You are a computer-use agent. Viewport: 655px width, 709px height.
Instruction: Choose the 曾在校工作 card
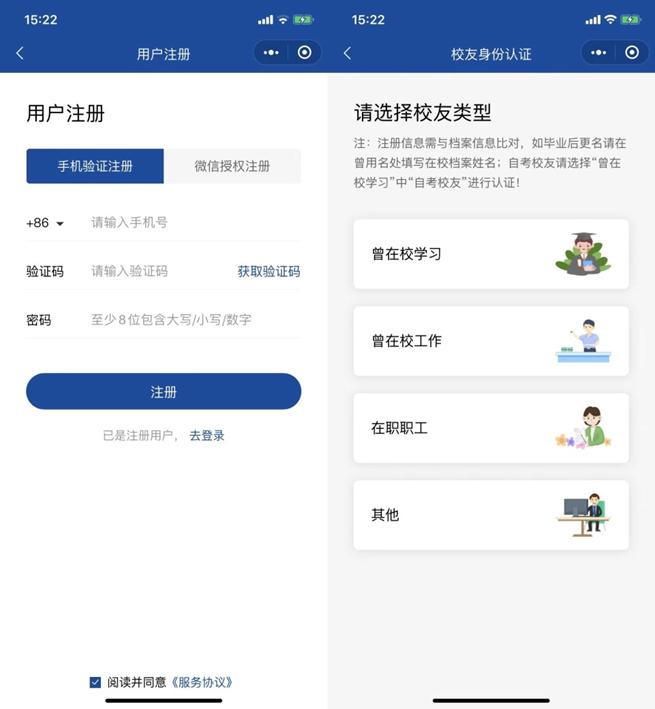click(491, 341)
